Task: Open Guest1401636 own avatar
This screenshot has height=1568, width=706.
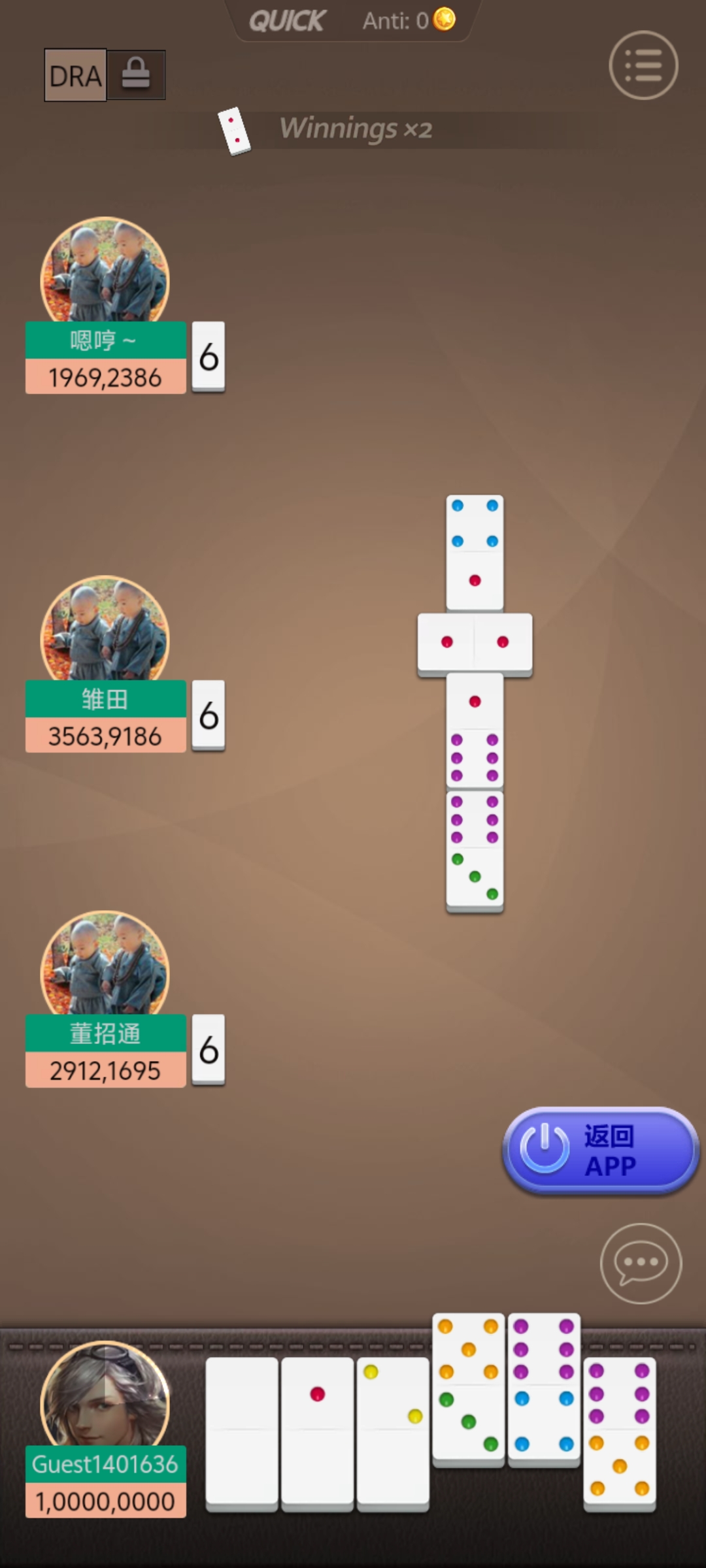Action: coord(105,1395)
